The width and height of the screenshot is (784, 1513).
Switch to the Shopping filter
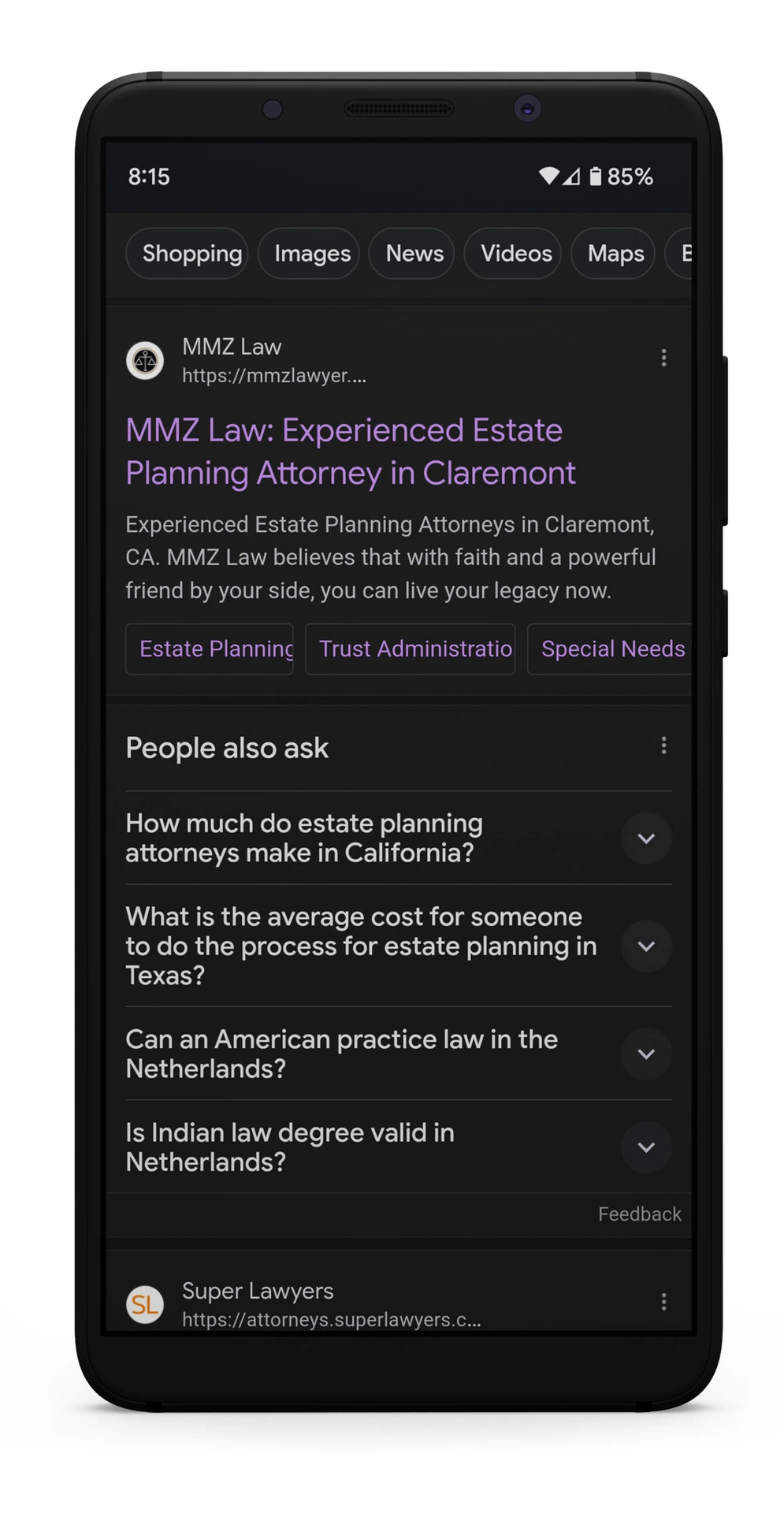188,254
